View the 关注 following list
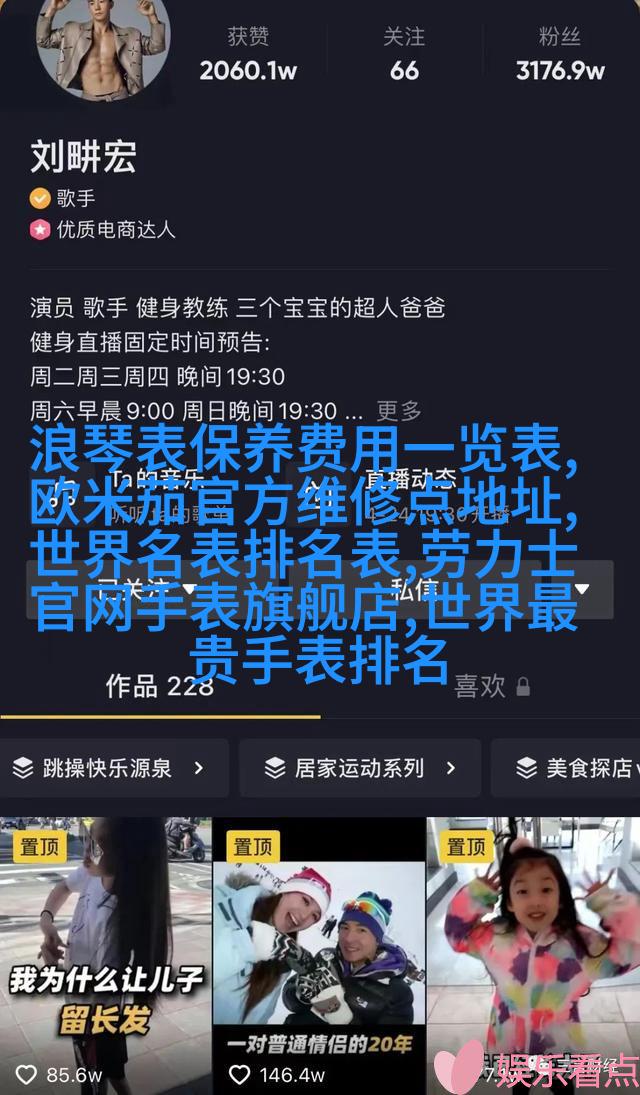Viewport: 640px width, 1095px height. coord(404,55)
